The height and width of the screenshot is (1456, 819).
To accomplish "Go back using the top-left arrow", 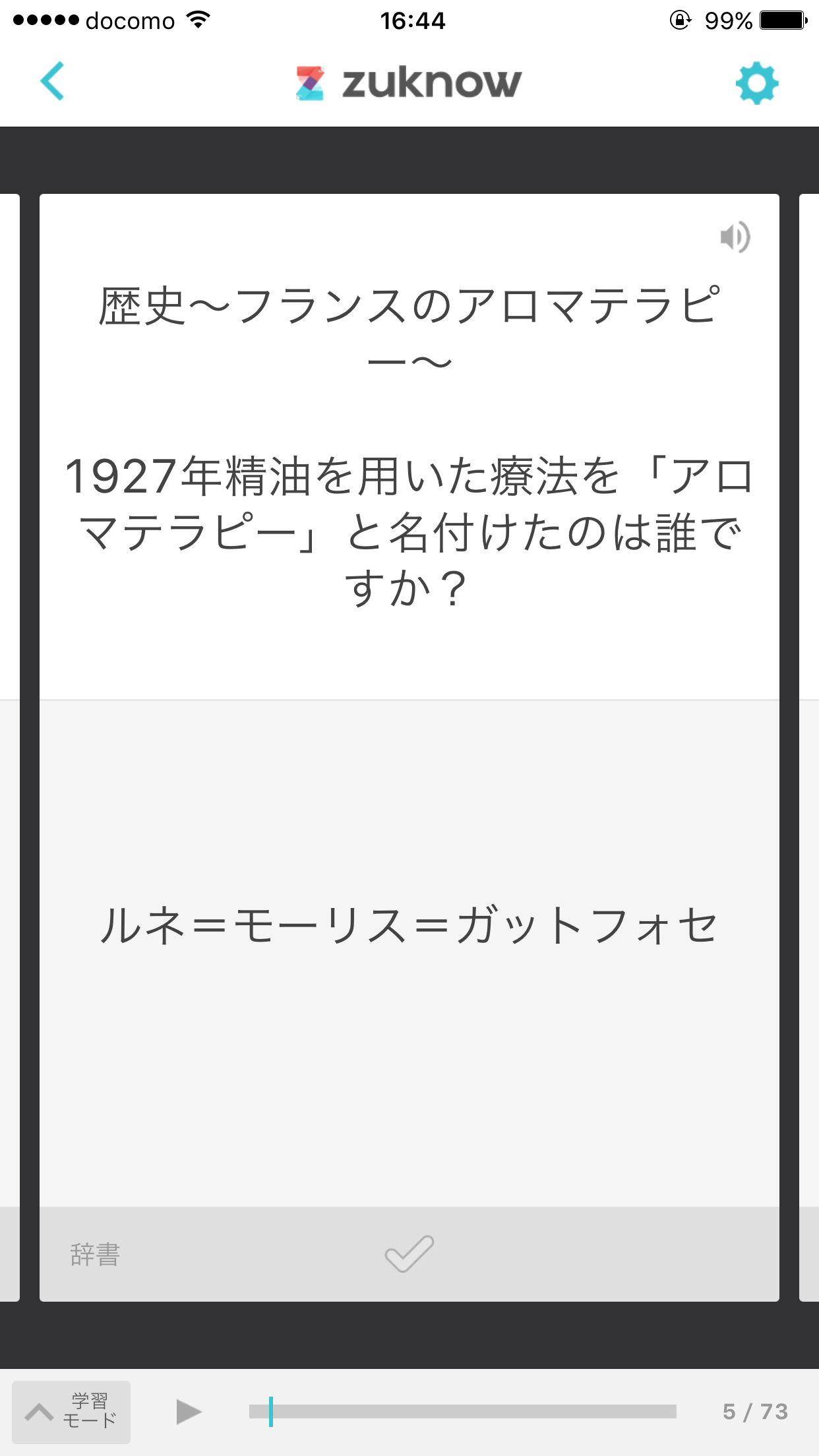I will (53, 81).
